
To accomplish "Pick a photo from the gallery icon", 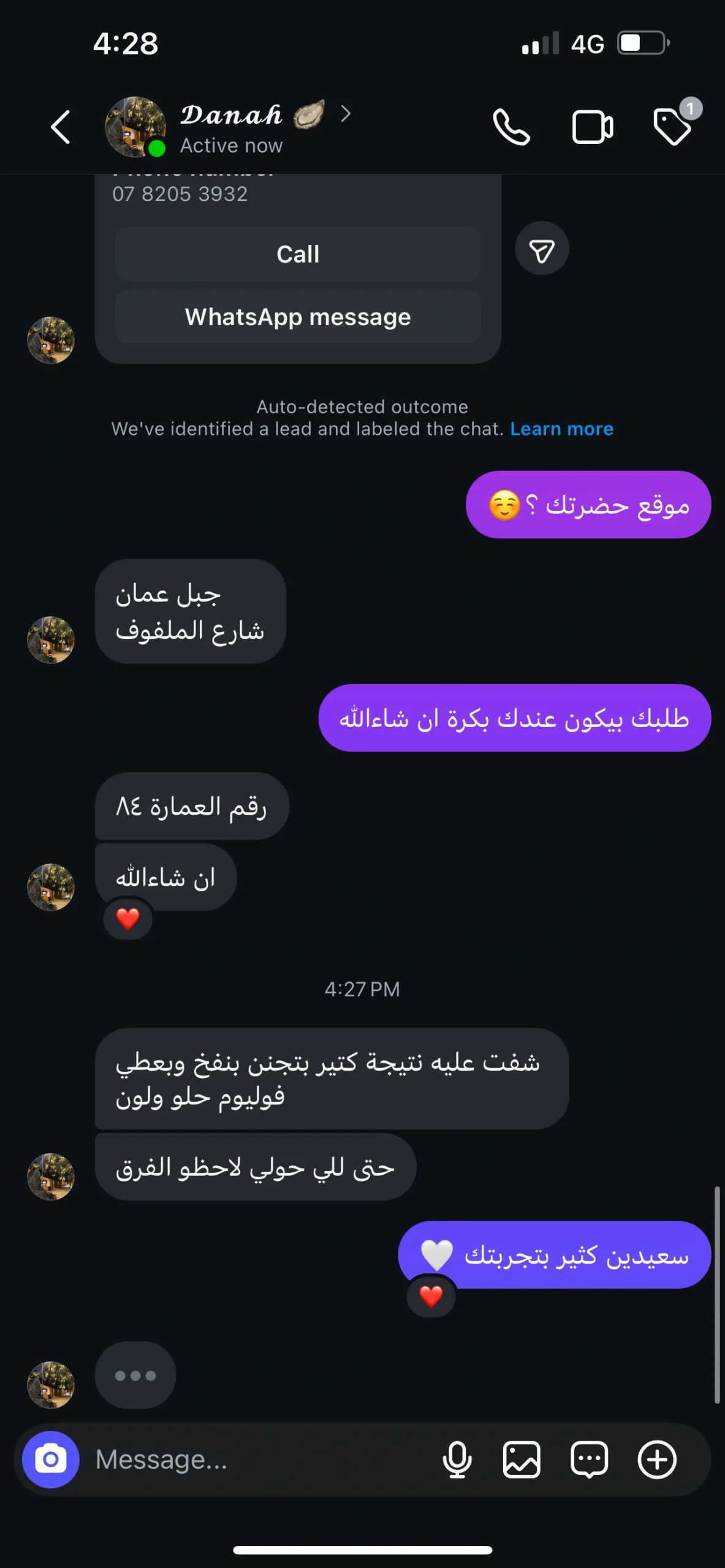I will (x=522, y=1460).
